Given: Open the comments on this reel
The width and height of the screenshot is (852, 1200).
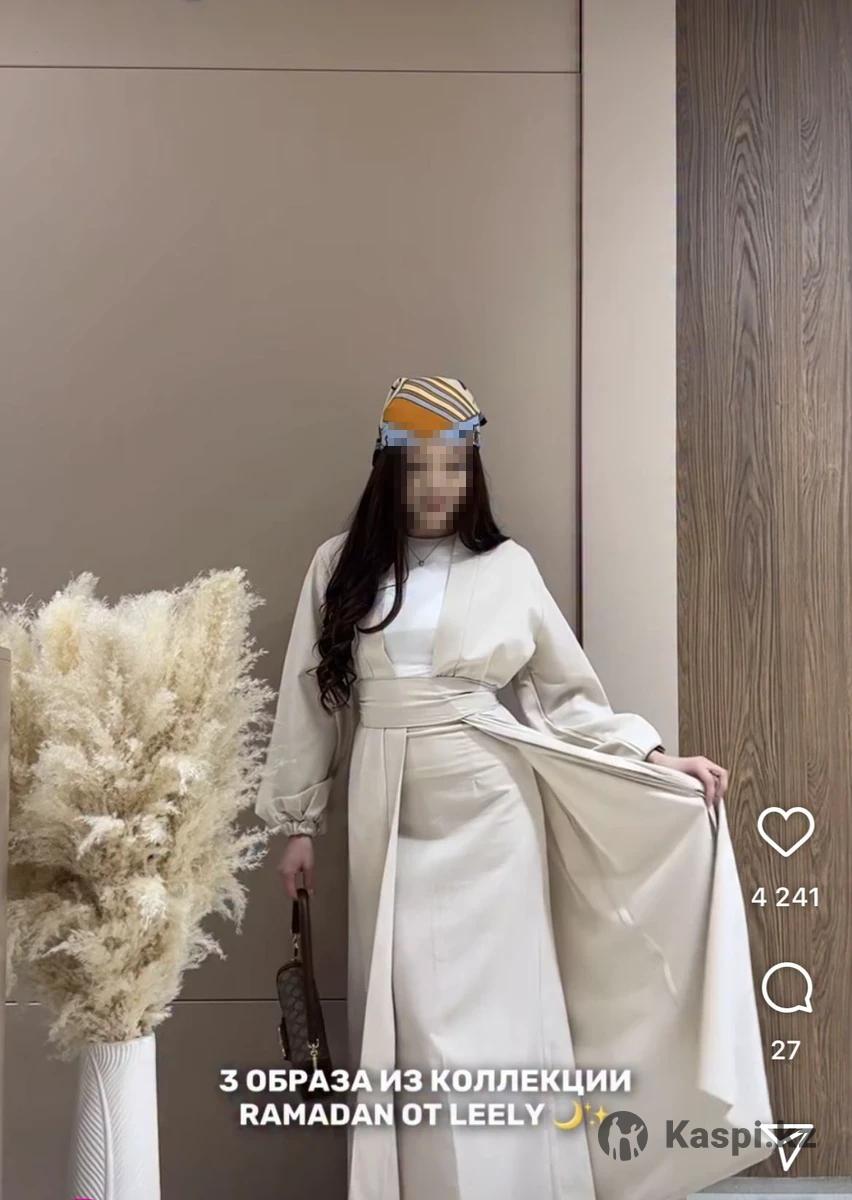Looking at the screenshot, I should pyautogui.click(x=786, y=989).
